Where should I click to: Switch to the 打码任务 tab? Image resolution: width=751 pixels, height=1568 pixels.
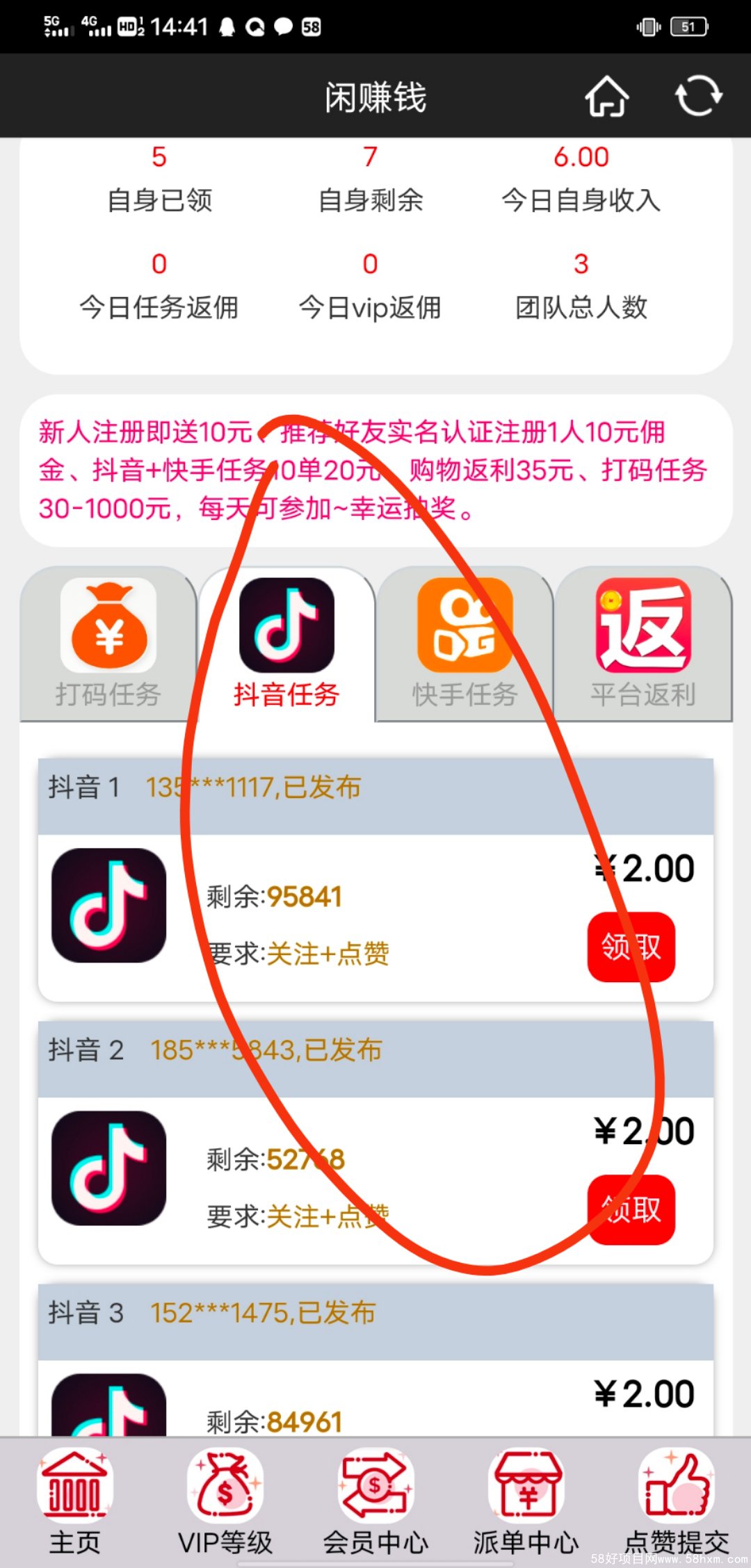(x=108, y=644)
